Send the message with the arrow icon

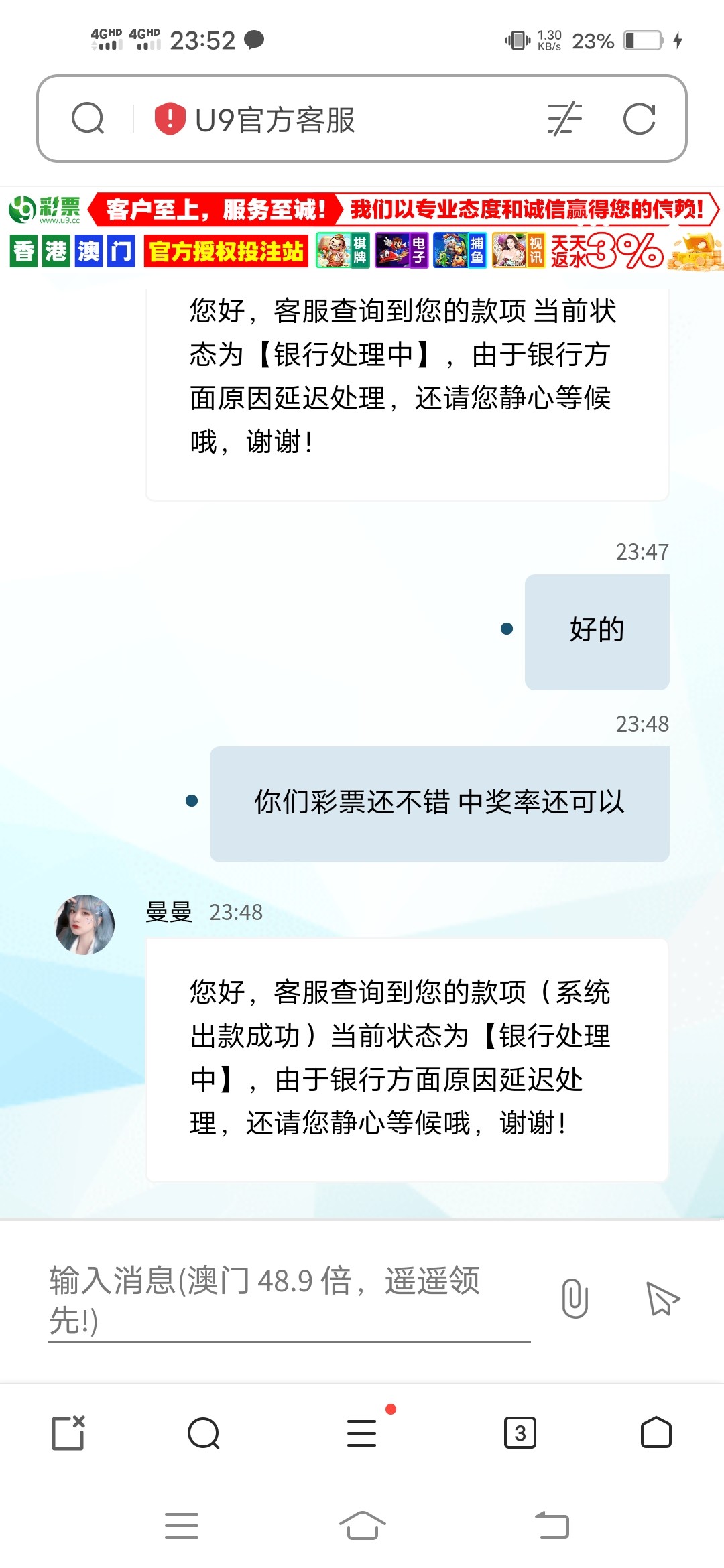point(662,1299)
